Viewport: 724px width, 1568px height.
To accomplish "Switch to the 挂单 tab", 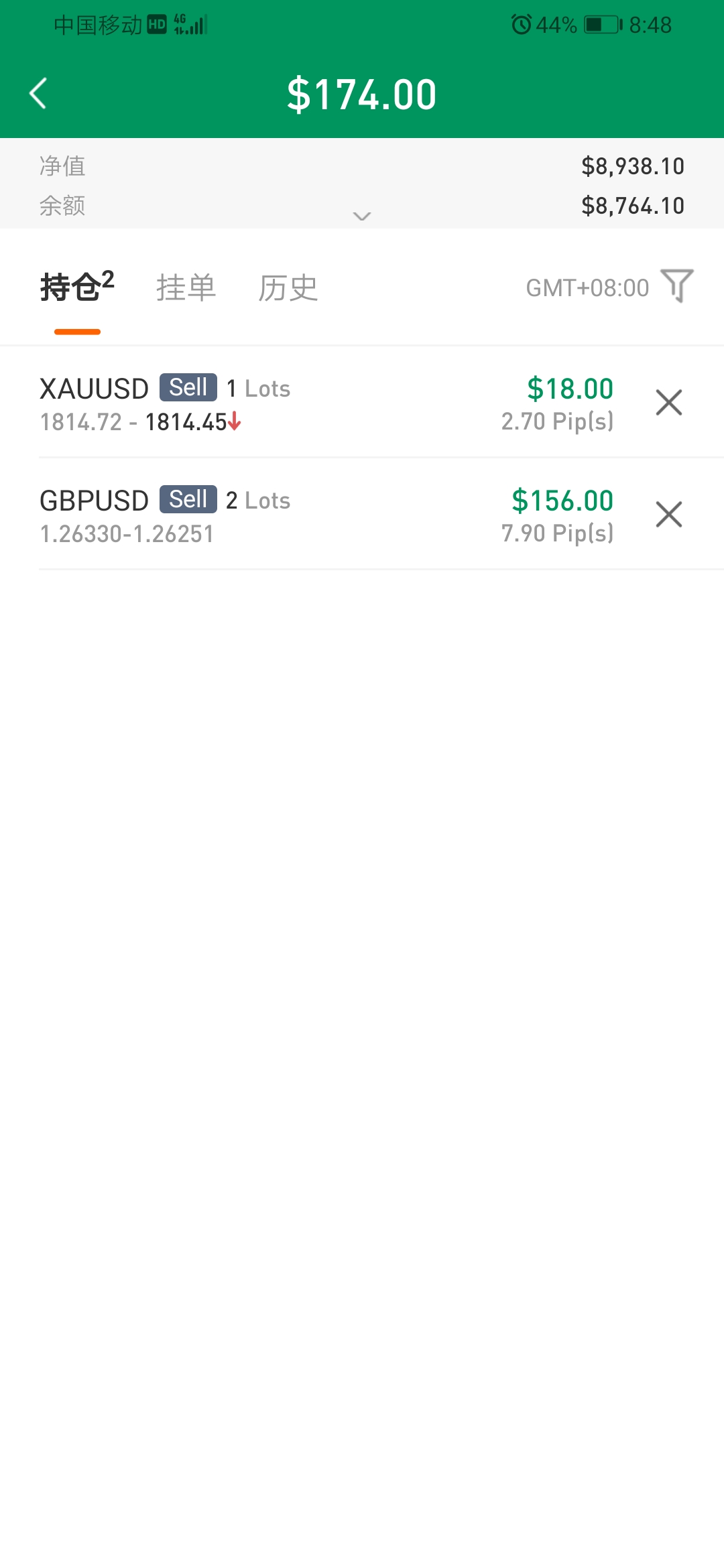I will 186,287.
